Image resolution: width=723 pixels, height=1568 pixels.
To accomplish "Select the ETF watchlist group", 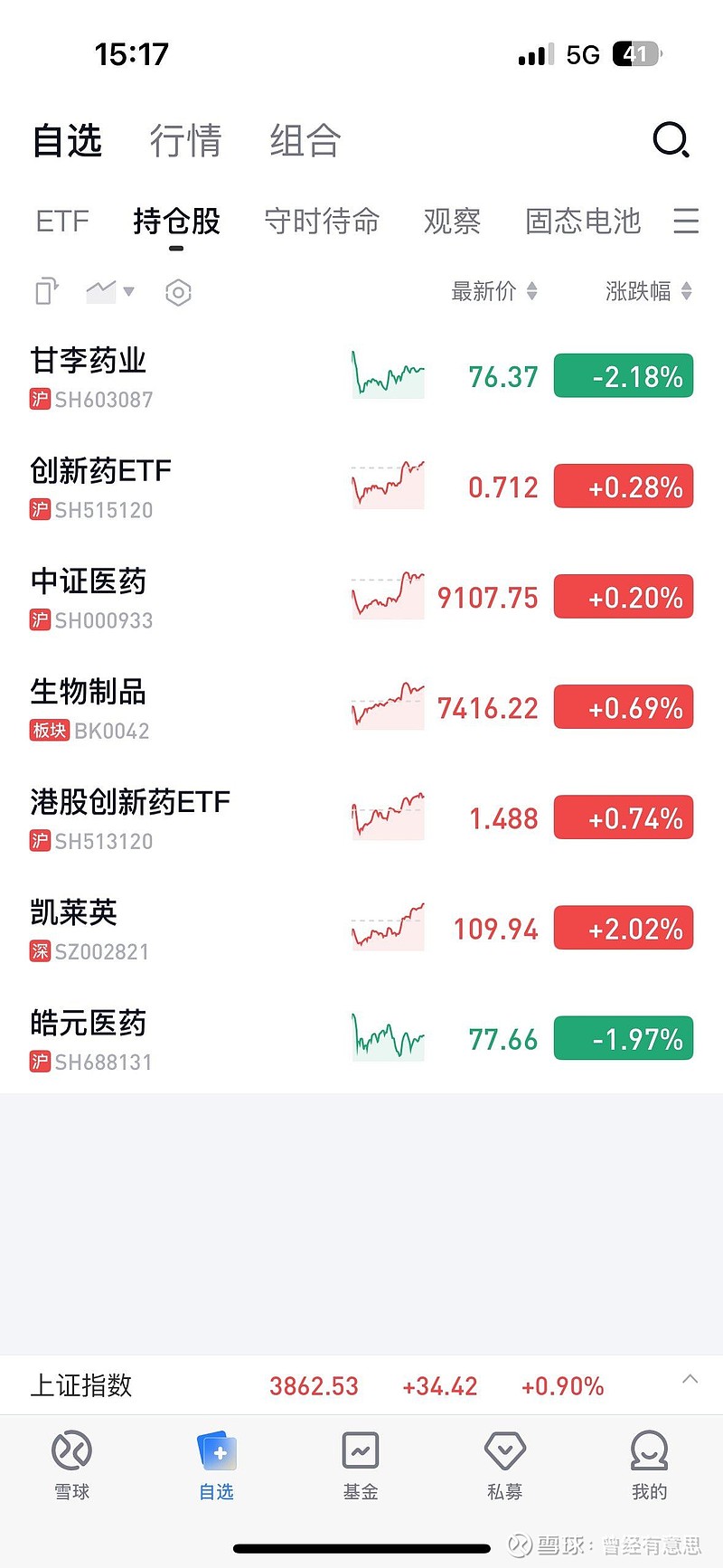I will [x=62, y=221].
